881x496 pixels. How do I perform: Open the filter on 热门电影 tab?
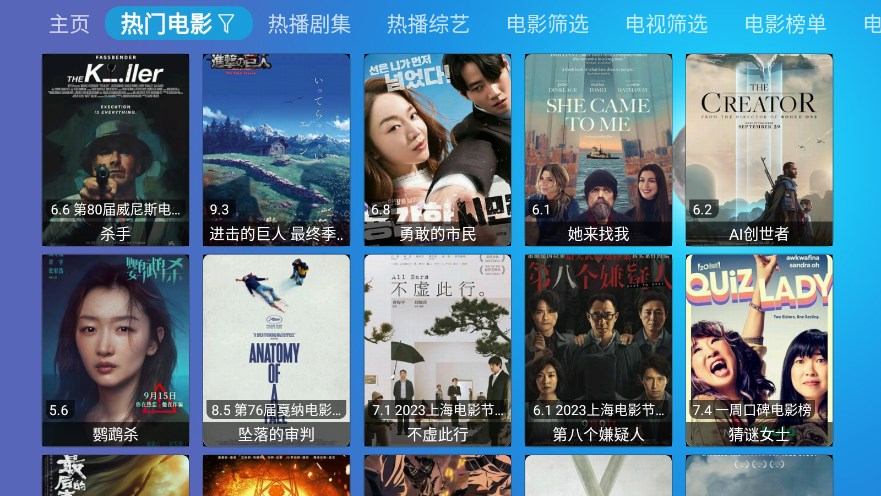coord(227,24)
